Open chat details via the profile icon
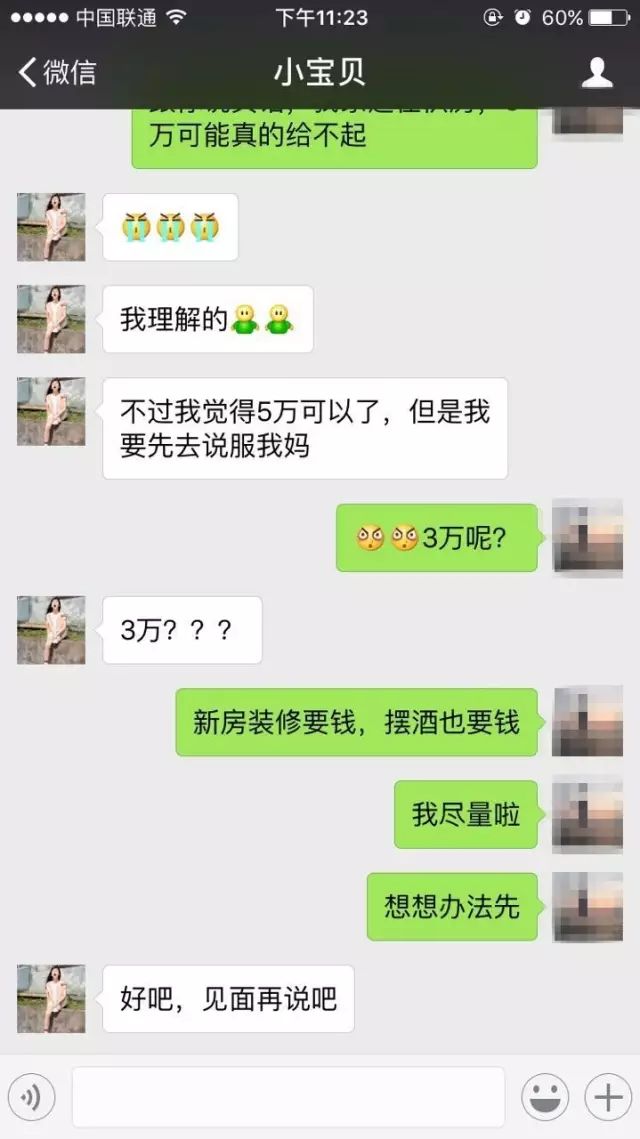The height and width of the screenshot is (1139, 640). point(597,73)
